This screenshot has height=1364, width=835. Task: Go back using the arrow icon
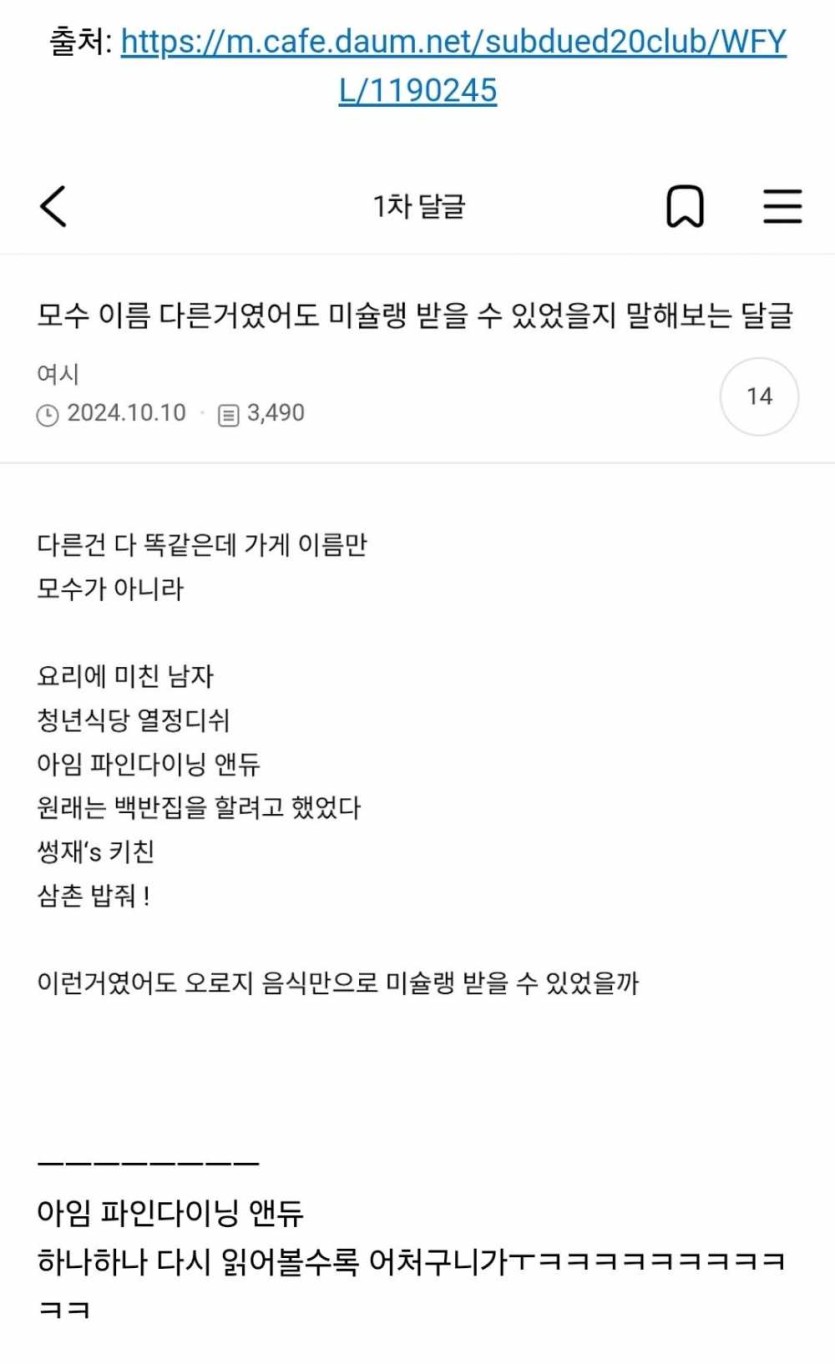[x=54, y=207]
